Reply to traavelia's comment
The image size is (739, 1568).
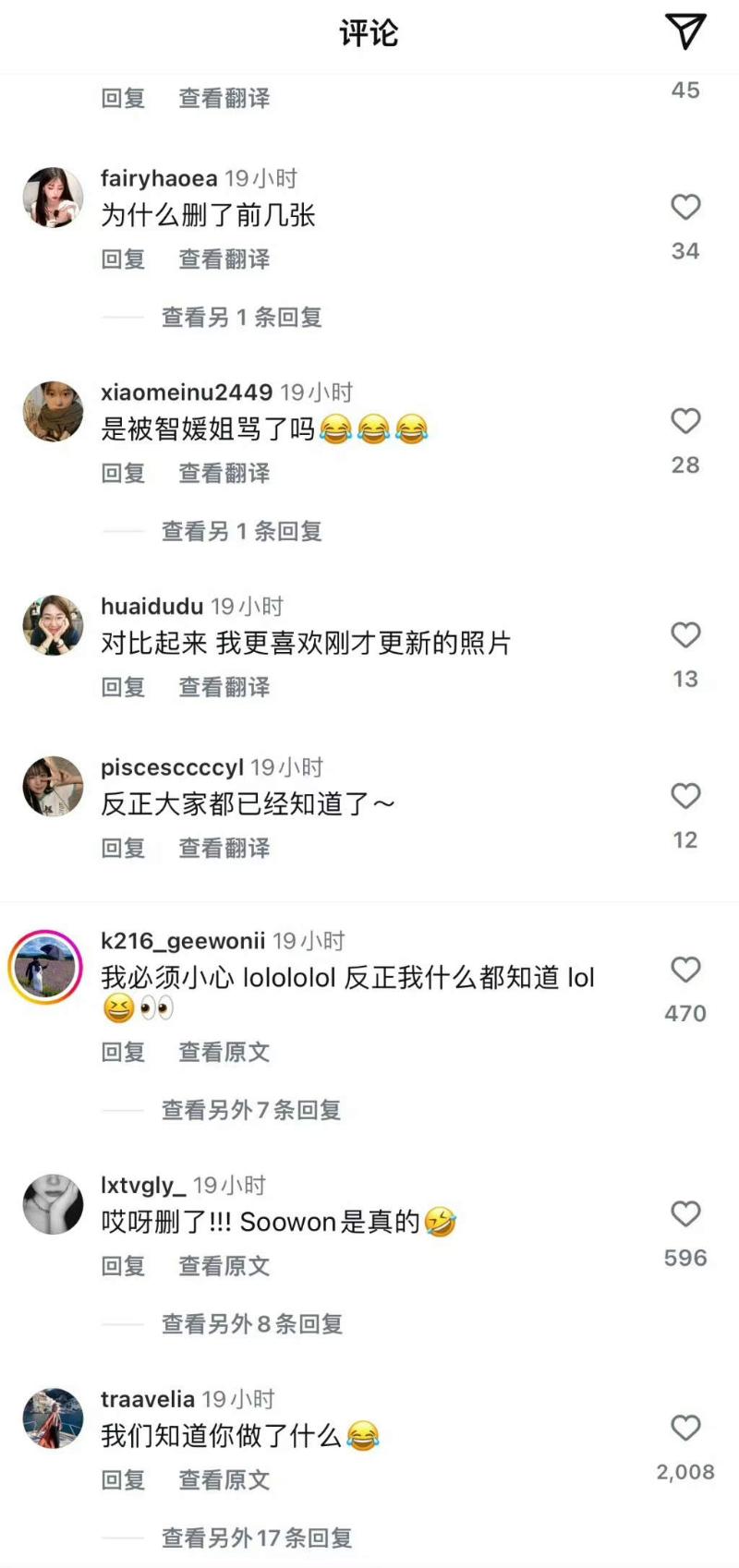coord(123,1480)
